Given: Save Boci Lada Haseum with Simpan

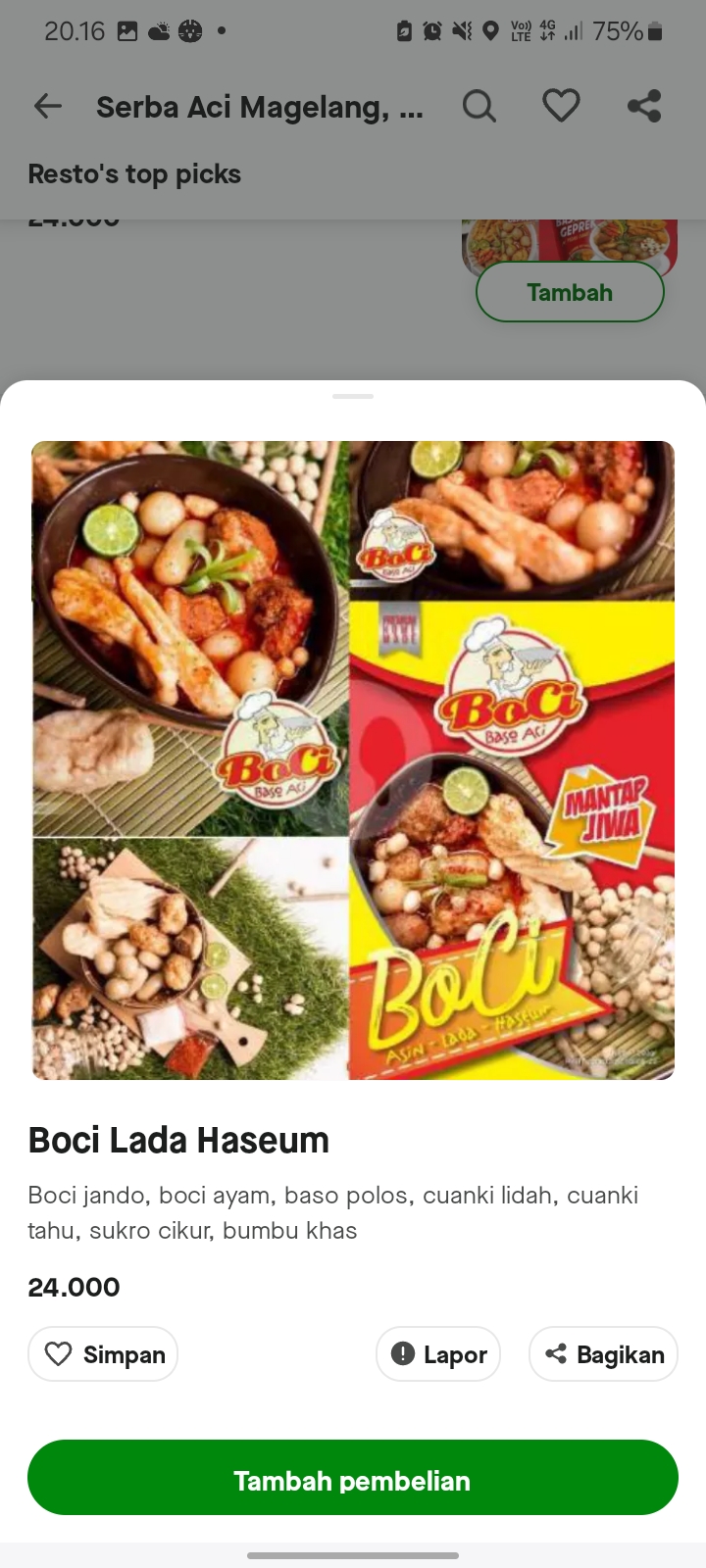Looking at the screenshot, I should coord(103,1354).
